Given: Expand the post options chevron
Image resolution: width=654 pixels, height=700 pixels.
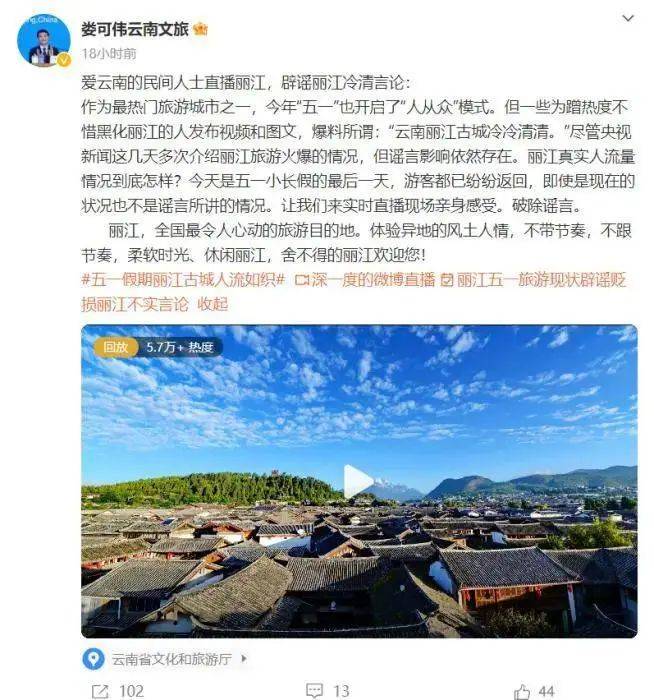Looking at the screenshot, I should tap(627, 18).
